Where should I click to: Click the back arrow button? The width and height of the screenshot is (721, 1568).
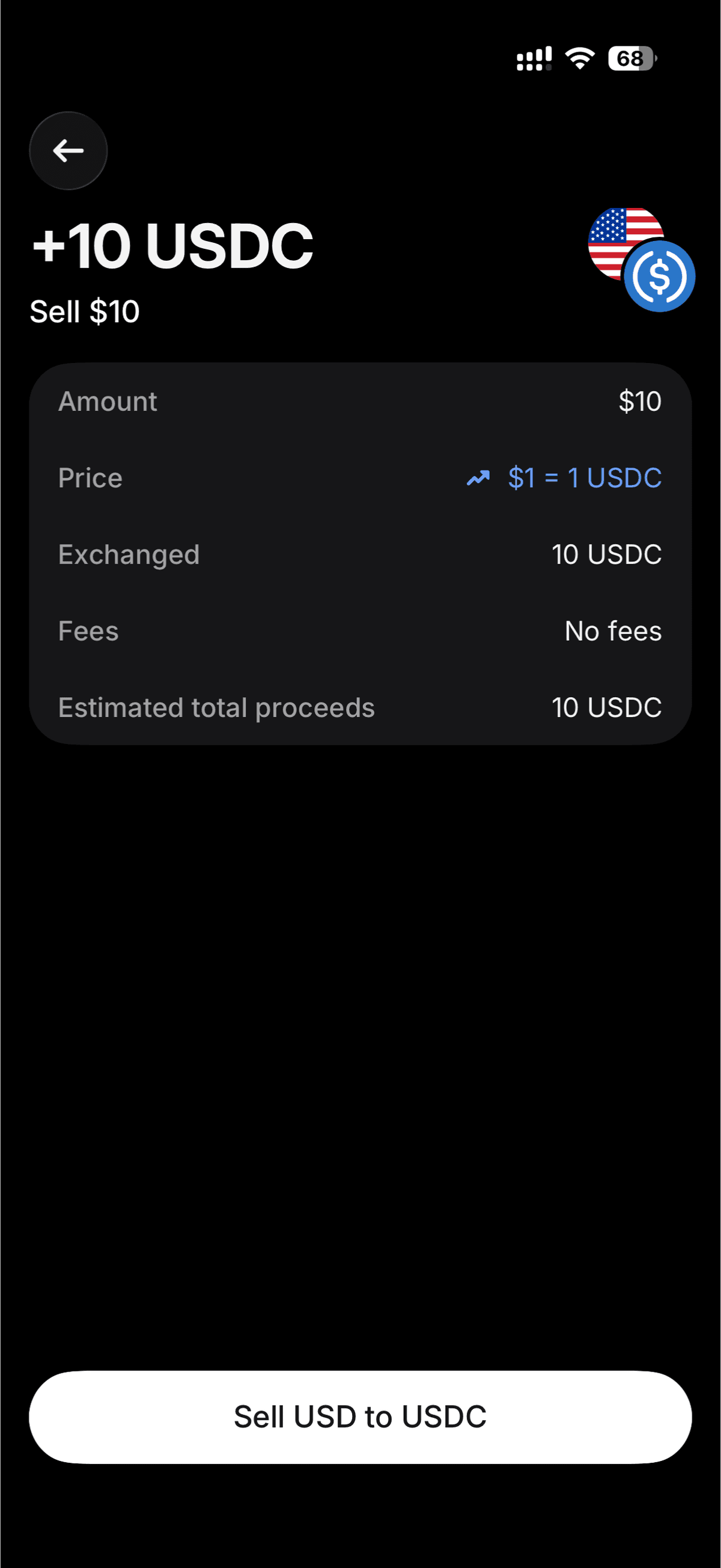click(x=68, y=151)
